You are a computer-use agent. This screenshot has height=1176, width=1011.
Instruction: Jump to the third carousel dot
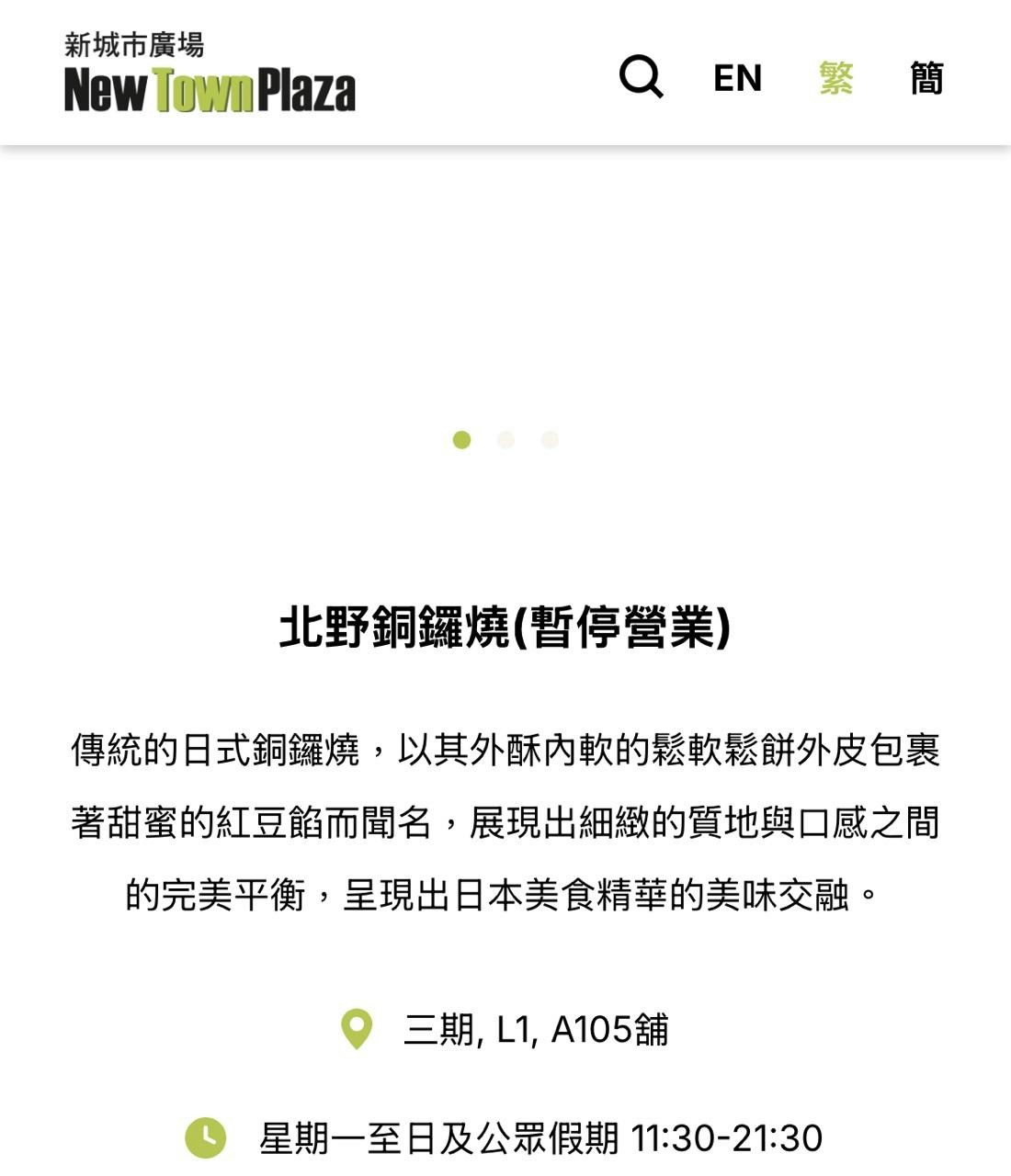[x=550, y=440]
